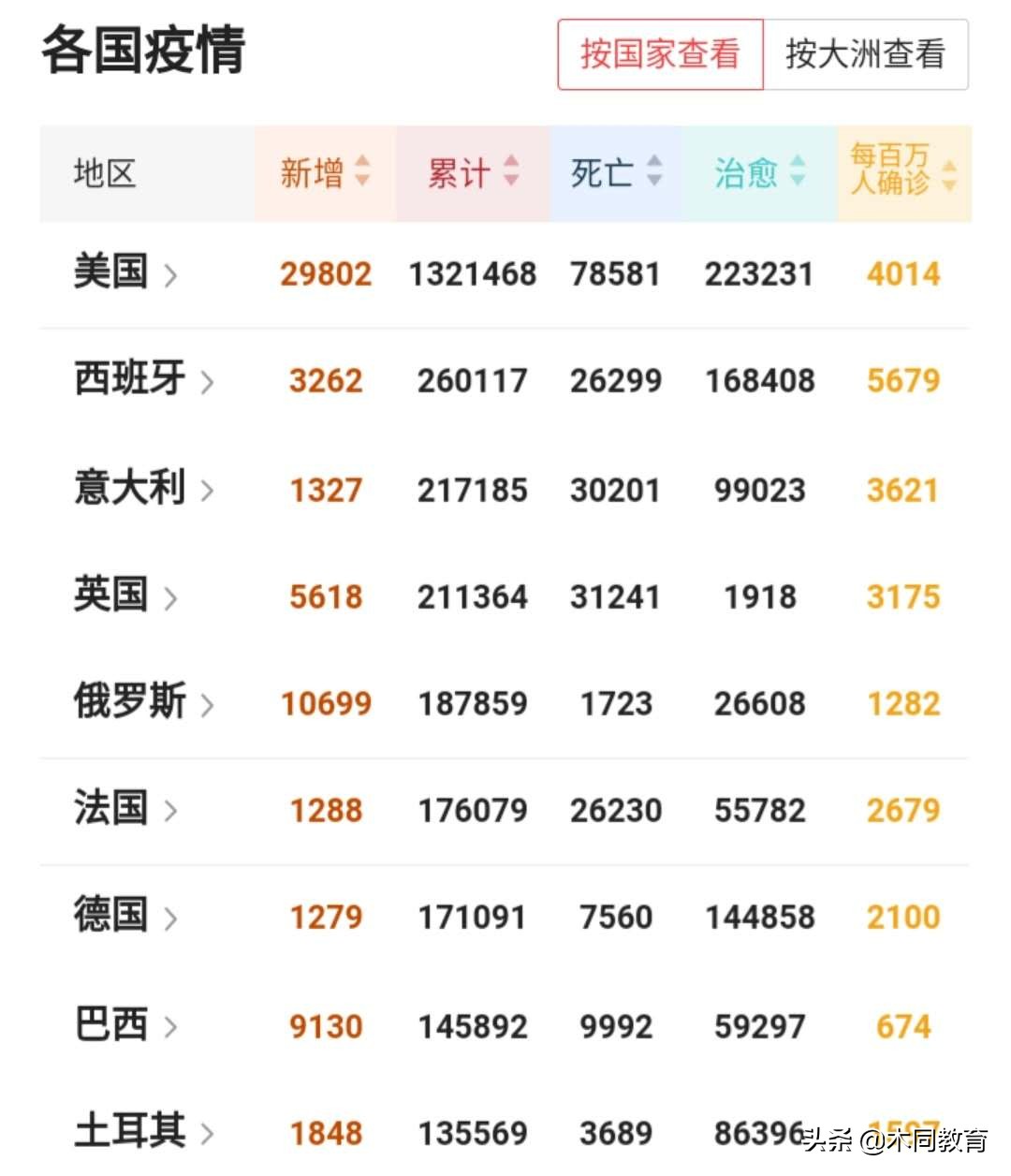
Task: Open details for 巴西
Action: 125,1025
